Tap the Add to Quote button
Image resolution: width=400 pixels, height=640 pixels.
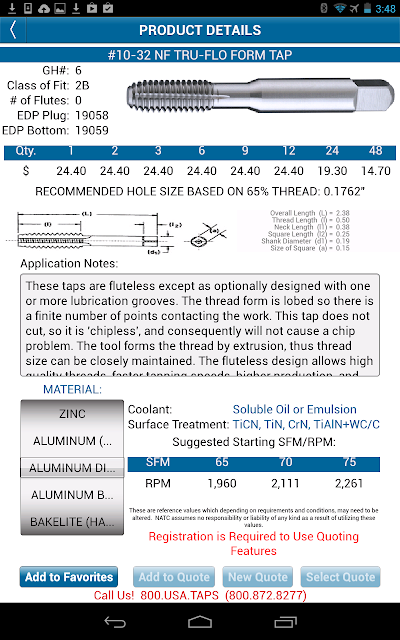(174, 577)
